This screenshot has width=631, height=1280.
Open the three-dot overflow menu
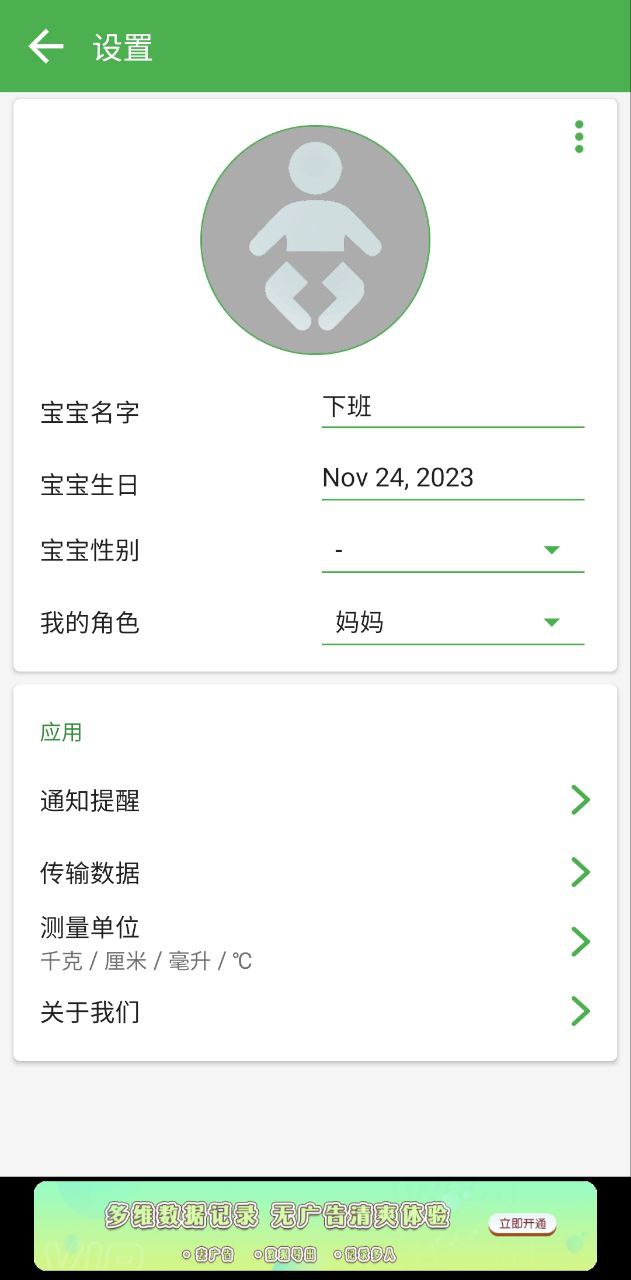[x=579, y=137]
